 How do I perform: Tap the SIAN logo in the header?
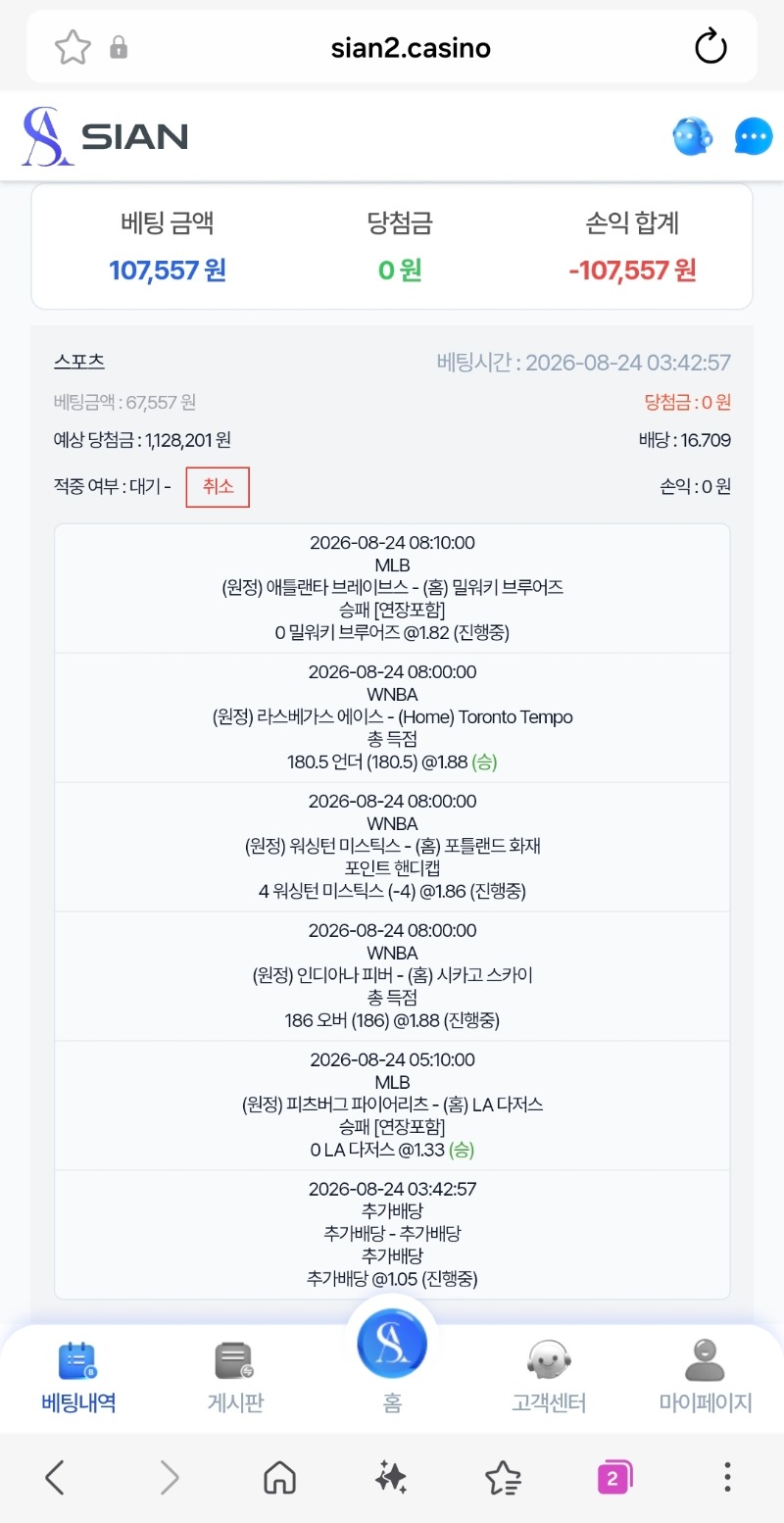(x=105, y=136)
